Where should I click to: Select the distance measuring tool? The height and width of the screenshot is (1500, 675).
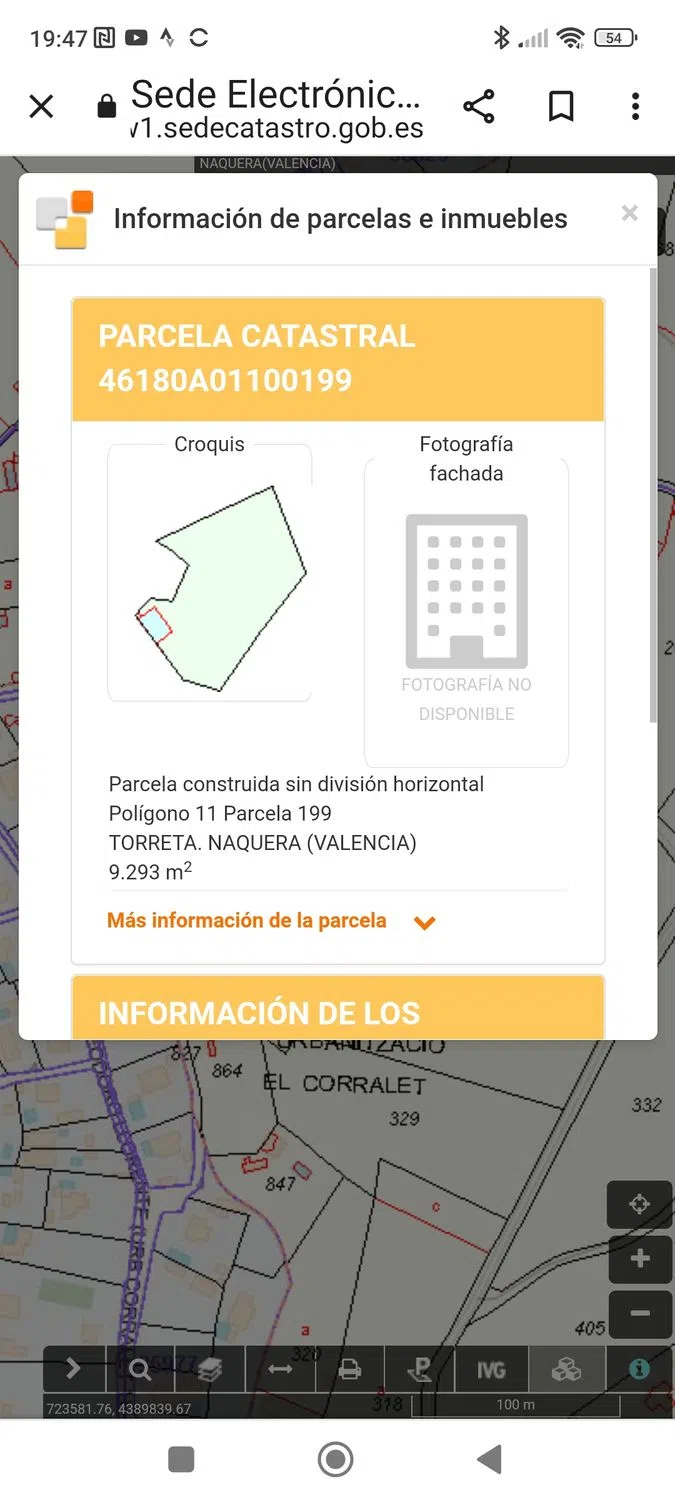280,1369
